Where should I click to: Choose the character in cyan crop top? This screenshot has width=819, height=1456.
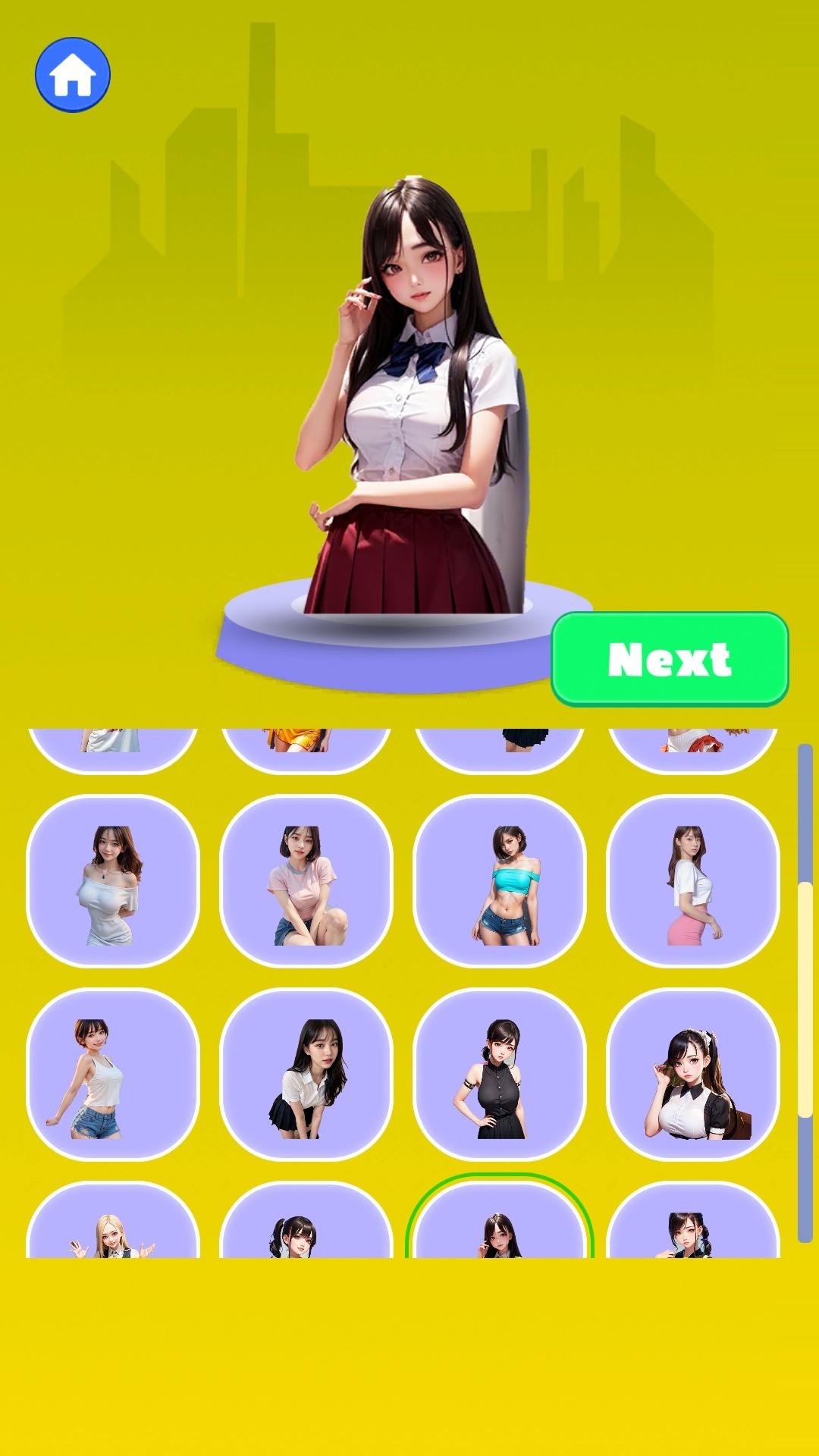click(x=500, y=881)
